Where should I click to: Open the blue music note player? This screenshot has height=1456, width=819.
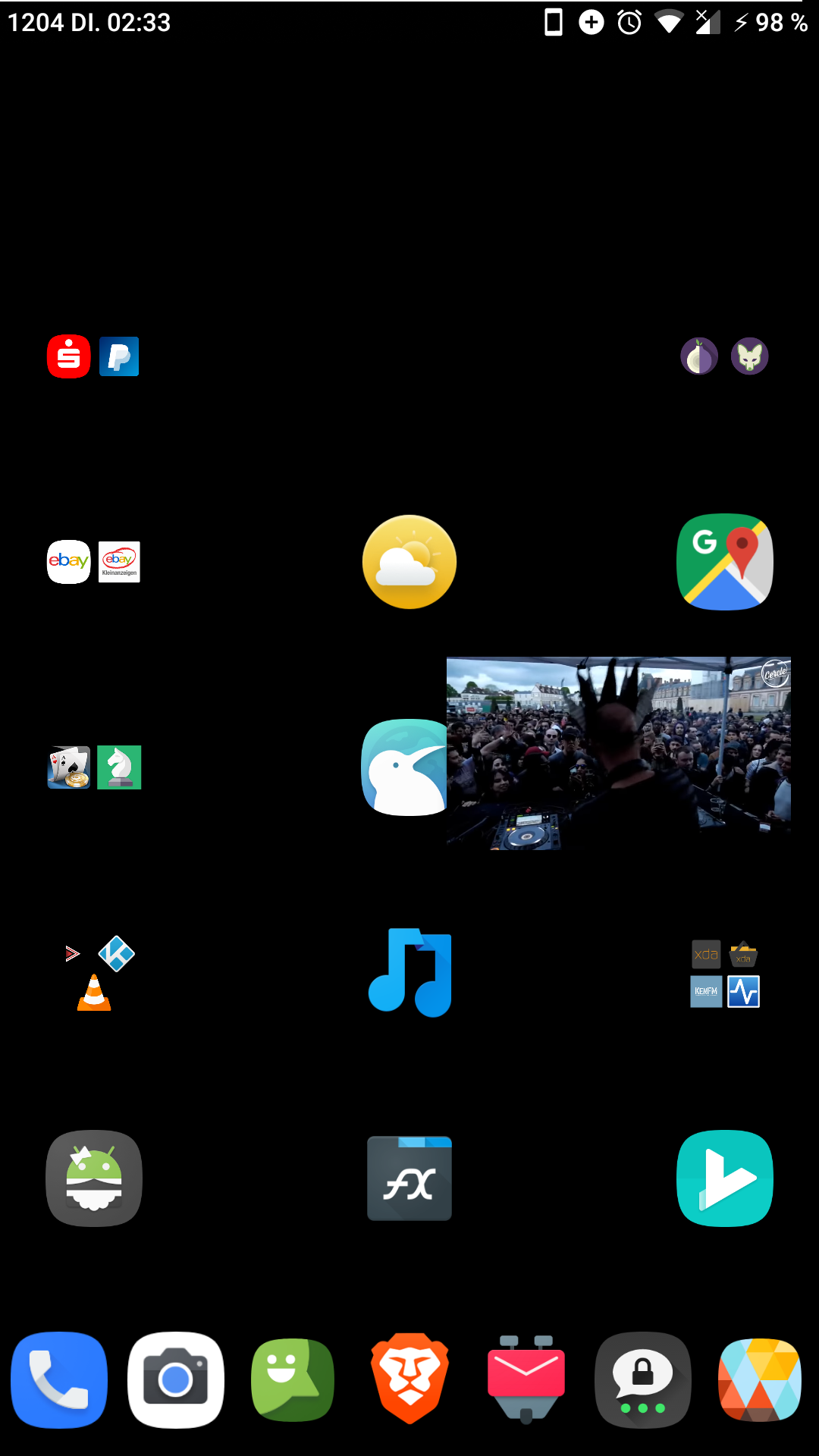409,972
